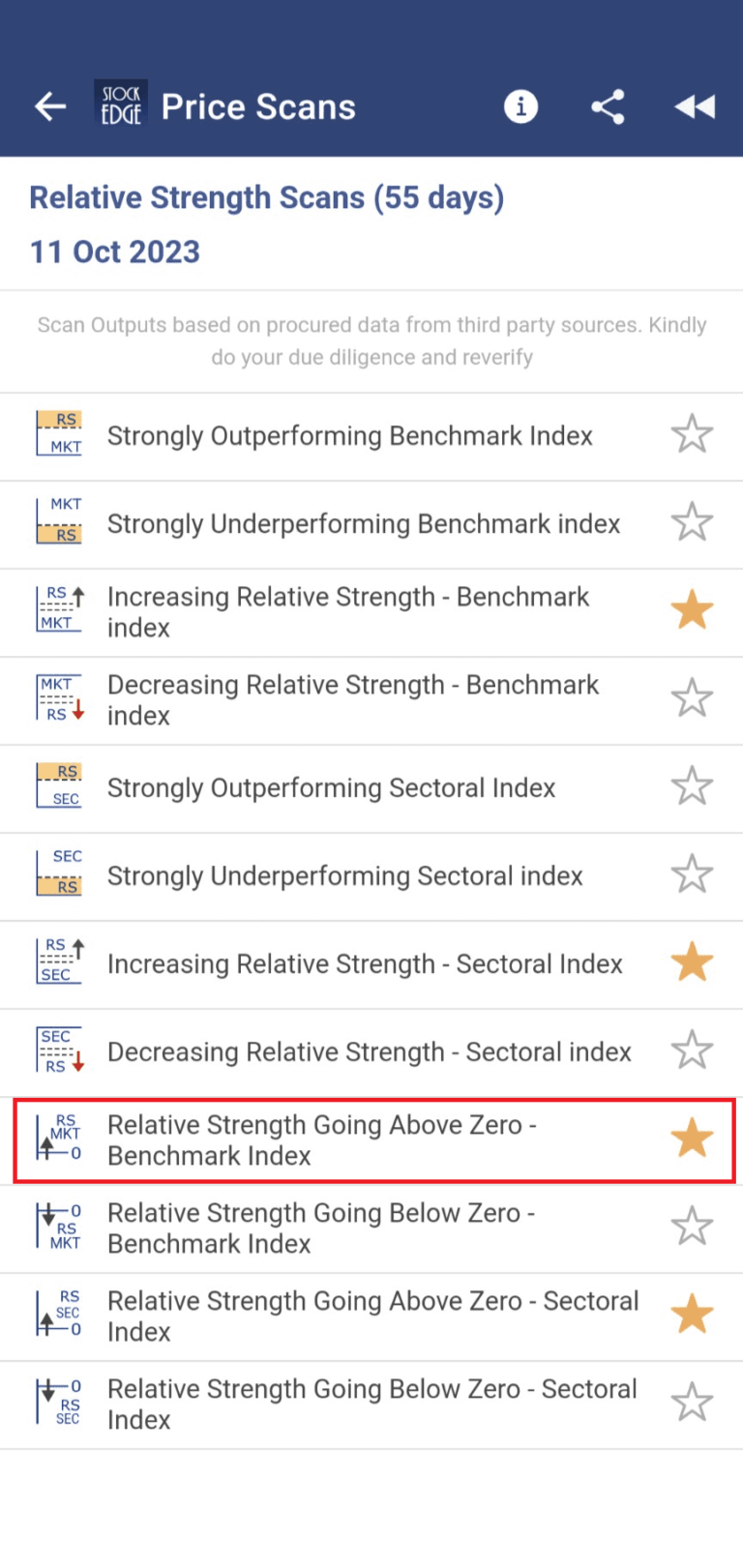Favorite the Decreasing Relative Strength - Sectoral index scan

(693, 1050)
